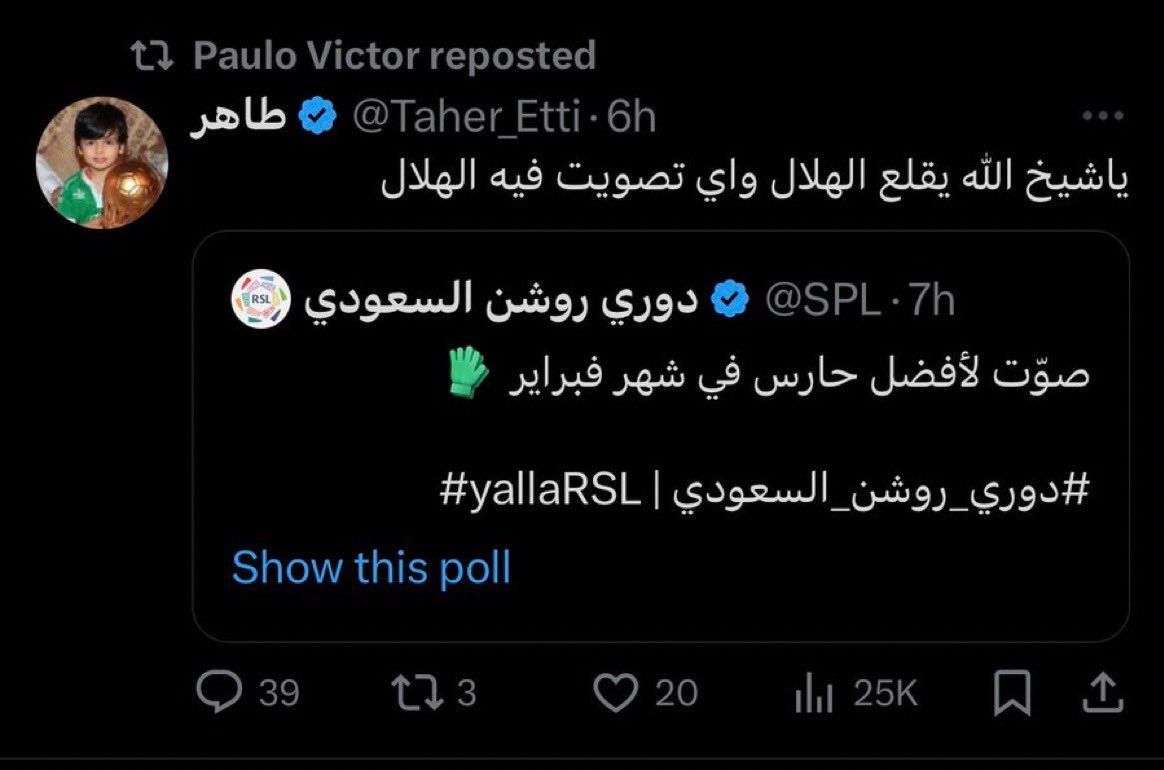Open the Paulo Victor reposted label
The width and height of the screenshot is (1164, 770).
(x=394, y=56)
